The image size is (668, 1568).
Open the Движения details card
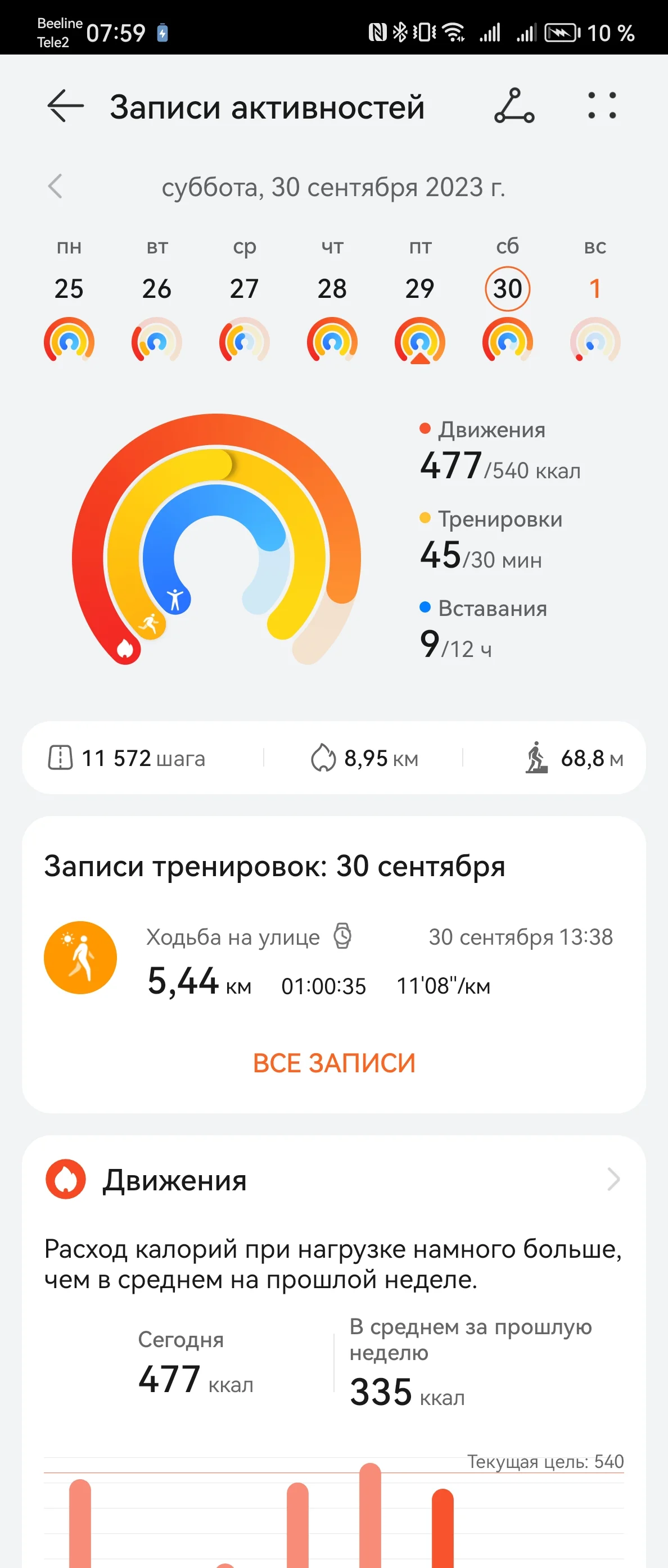tap(333, 1180)
